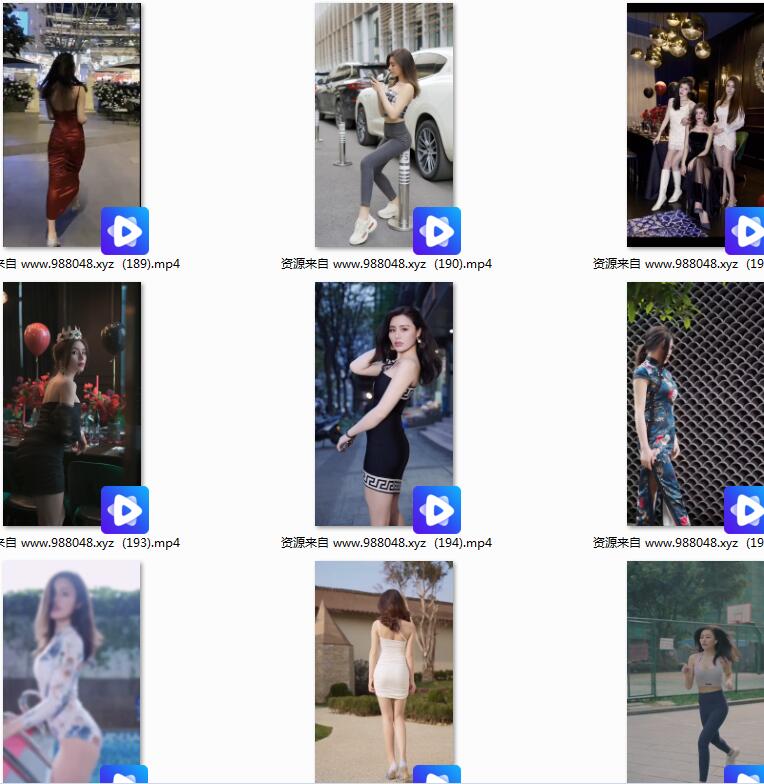Open video file (189).mp4
764x784 pixels.
coord(72,125)
